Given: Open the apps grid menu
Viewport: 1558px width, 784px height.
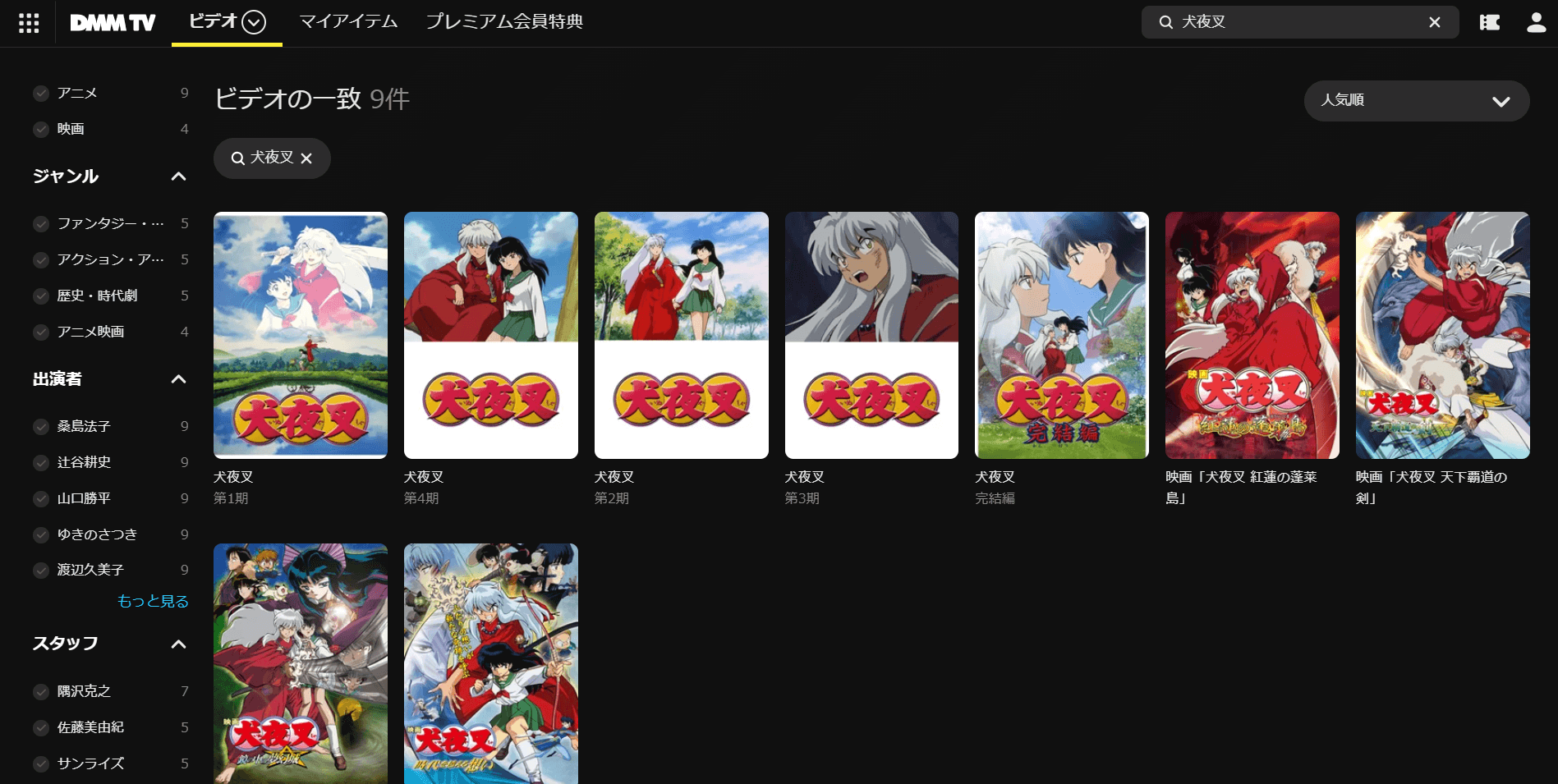Looking at the screenshot, I should pos(29,23).
